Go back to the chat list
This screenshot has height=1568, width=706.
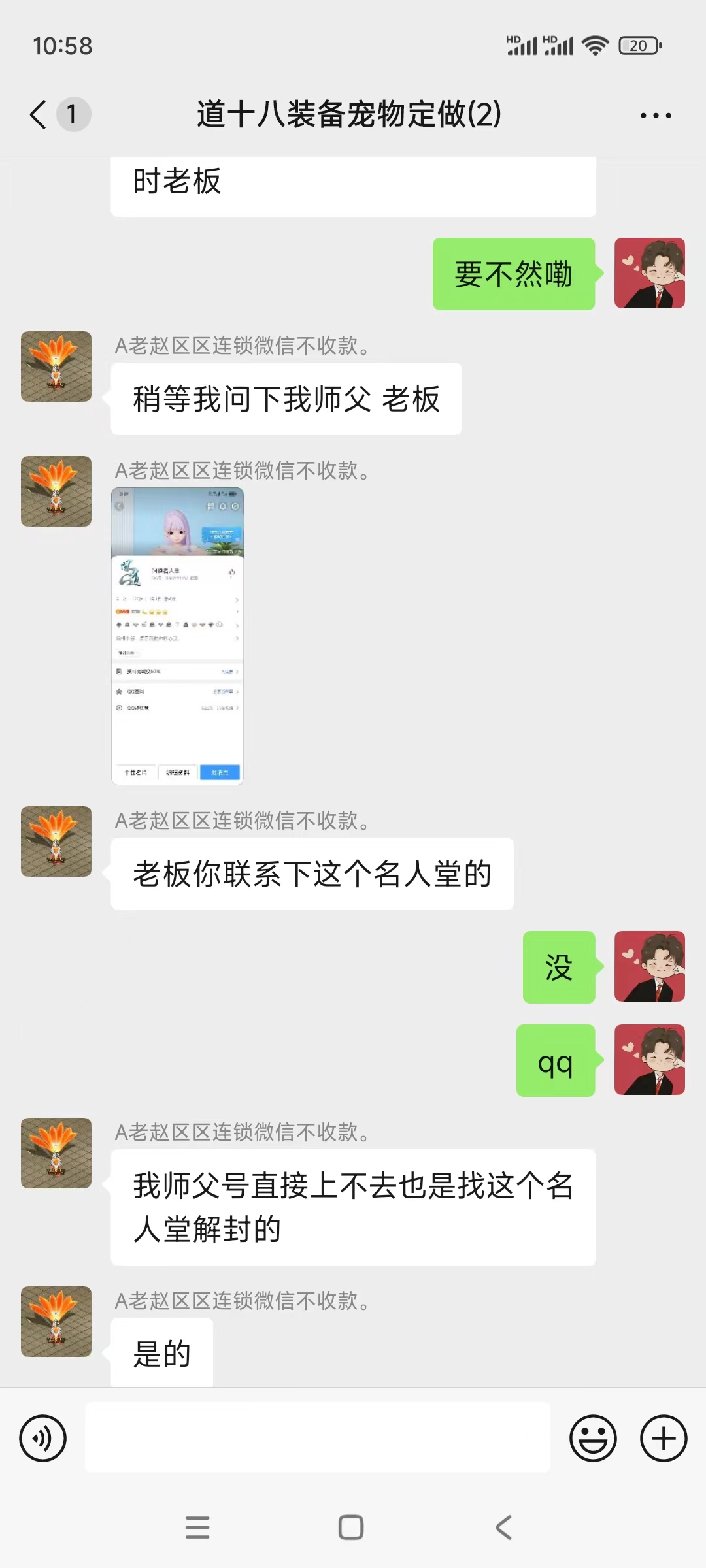coord(39,114)
